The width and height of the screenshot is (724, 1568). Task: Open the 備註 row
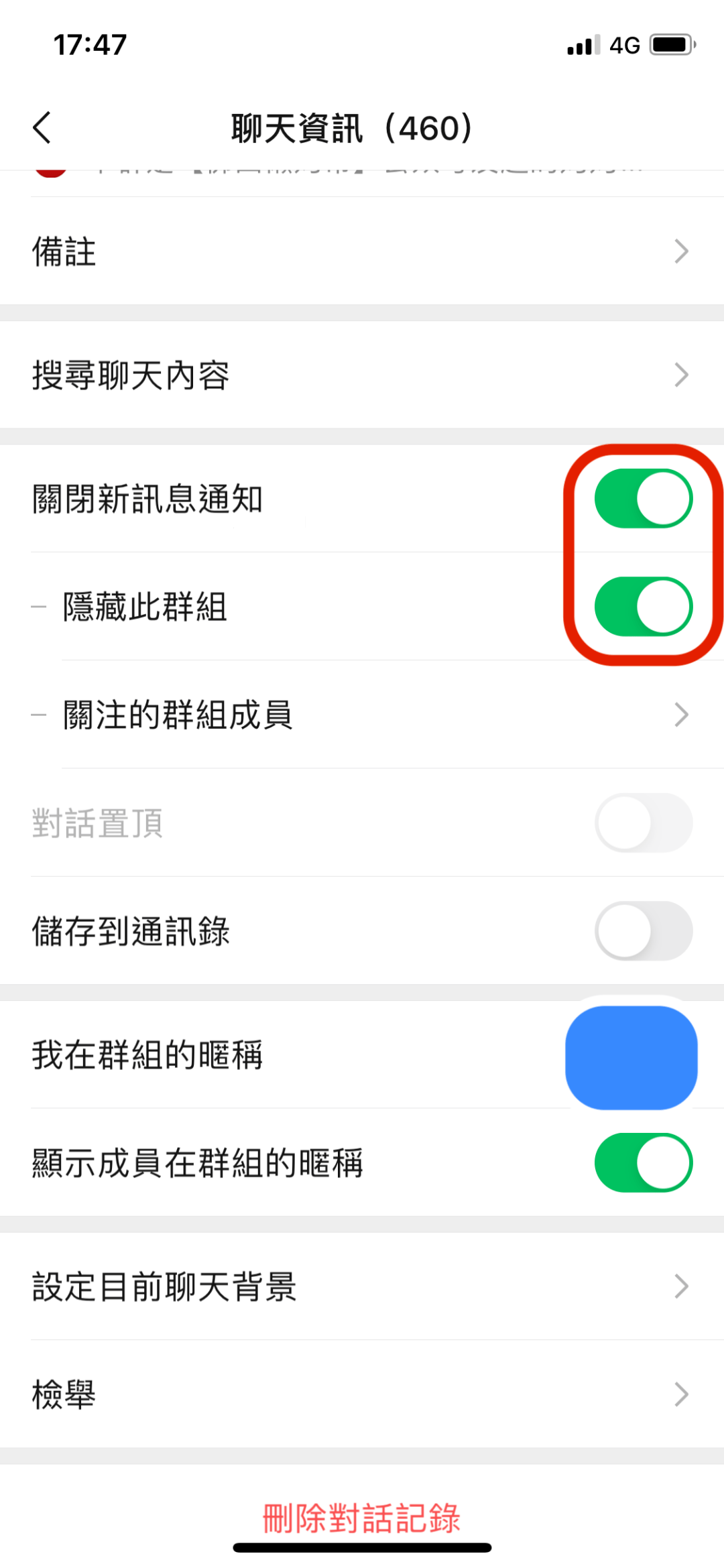[362, 251]
